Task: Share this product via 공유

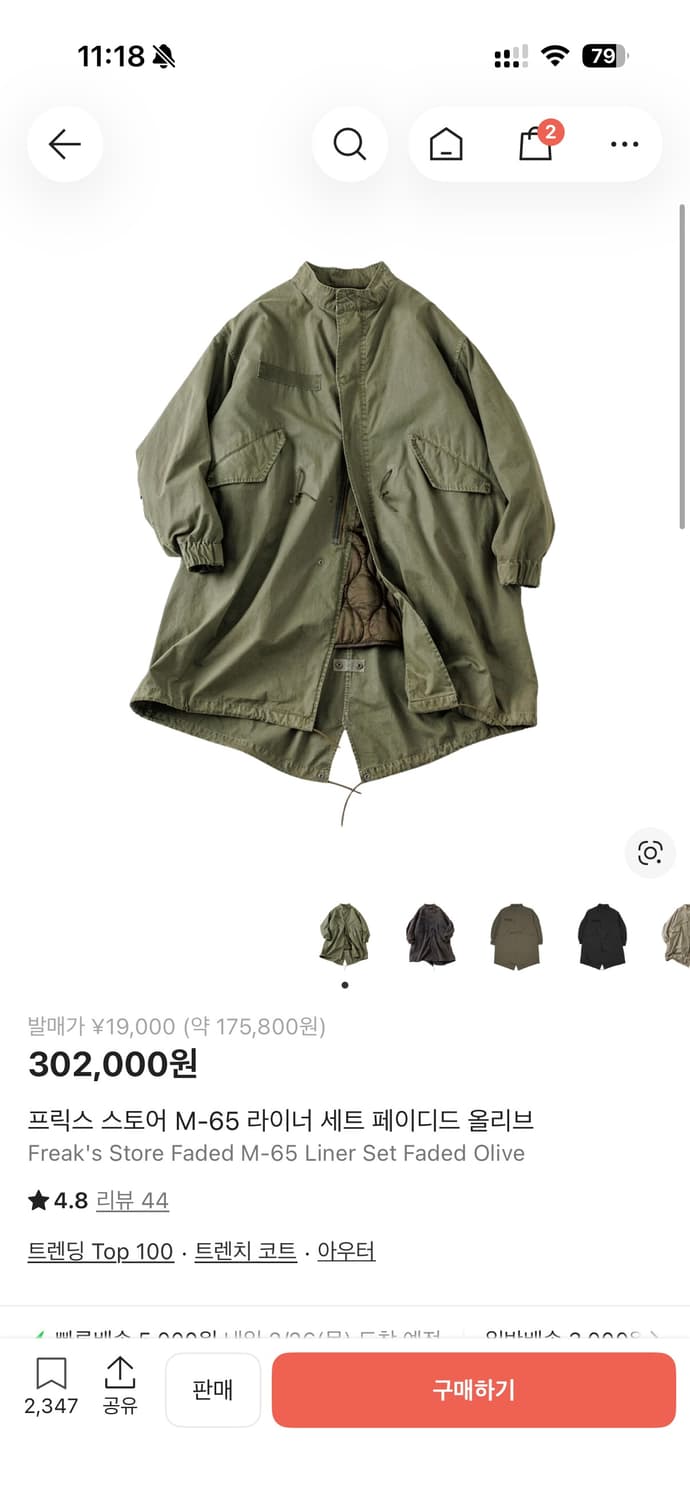Action: (120, 1385)
